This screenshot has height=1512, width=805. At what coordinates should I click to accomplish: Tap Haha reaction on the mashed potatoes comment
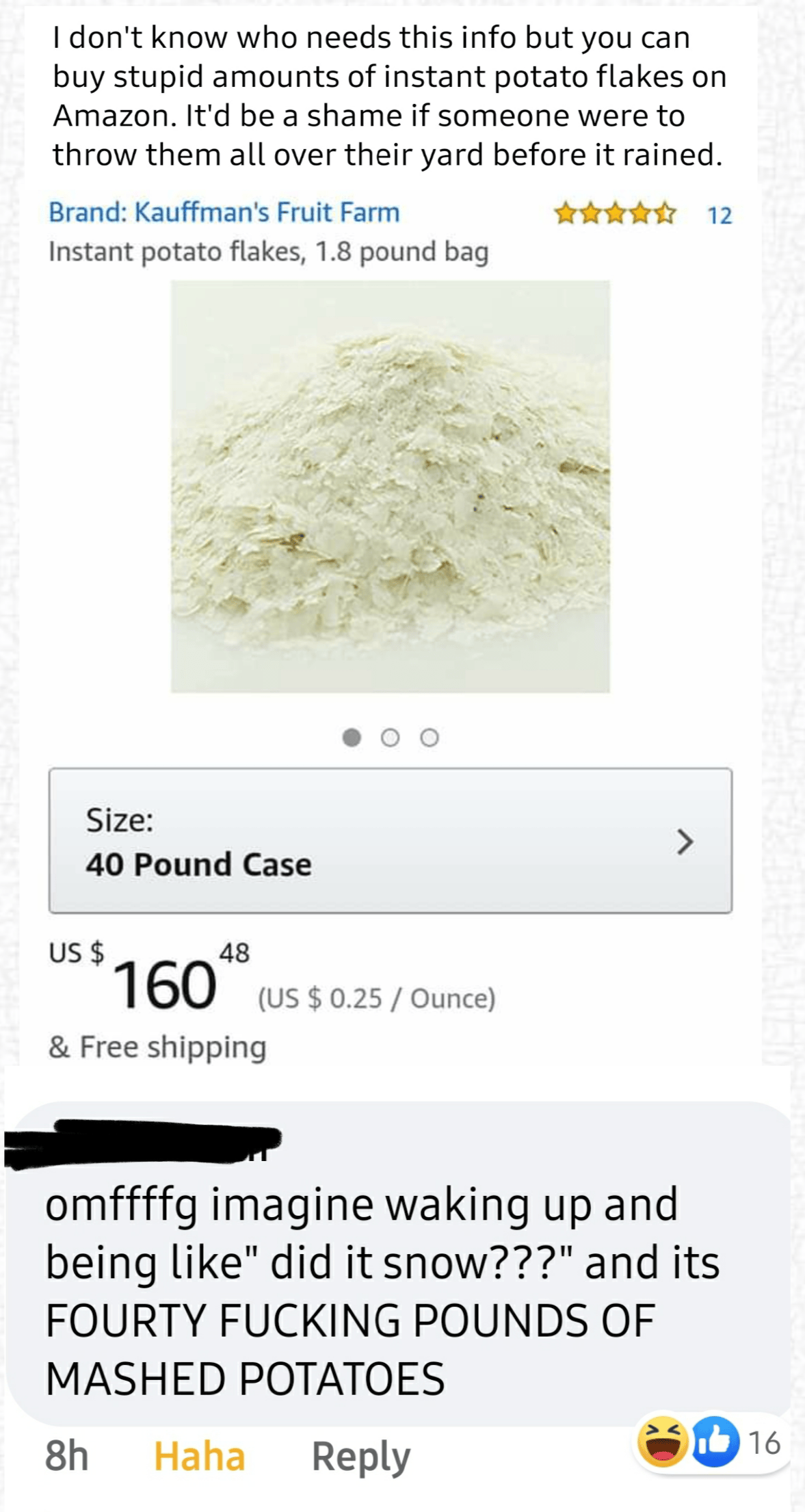click(x=199, y=1456)
